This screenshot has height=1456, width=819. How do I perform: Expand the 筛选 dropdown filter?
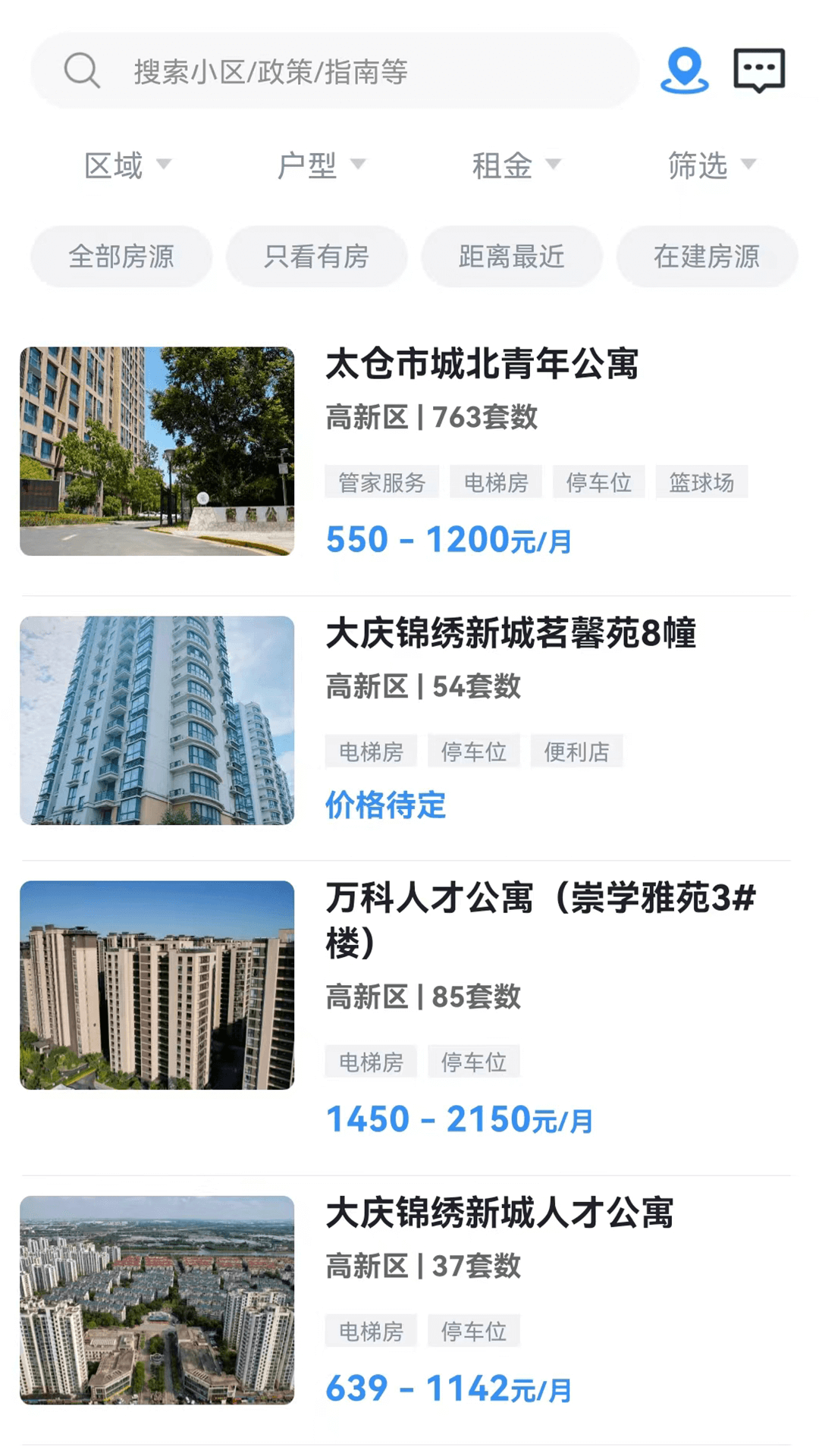click(x=711, y=165)
